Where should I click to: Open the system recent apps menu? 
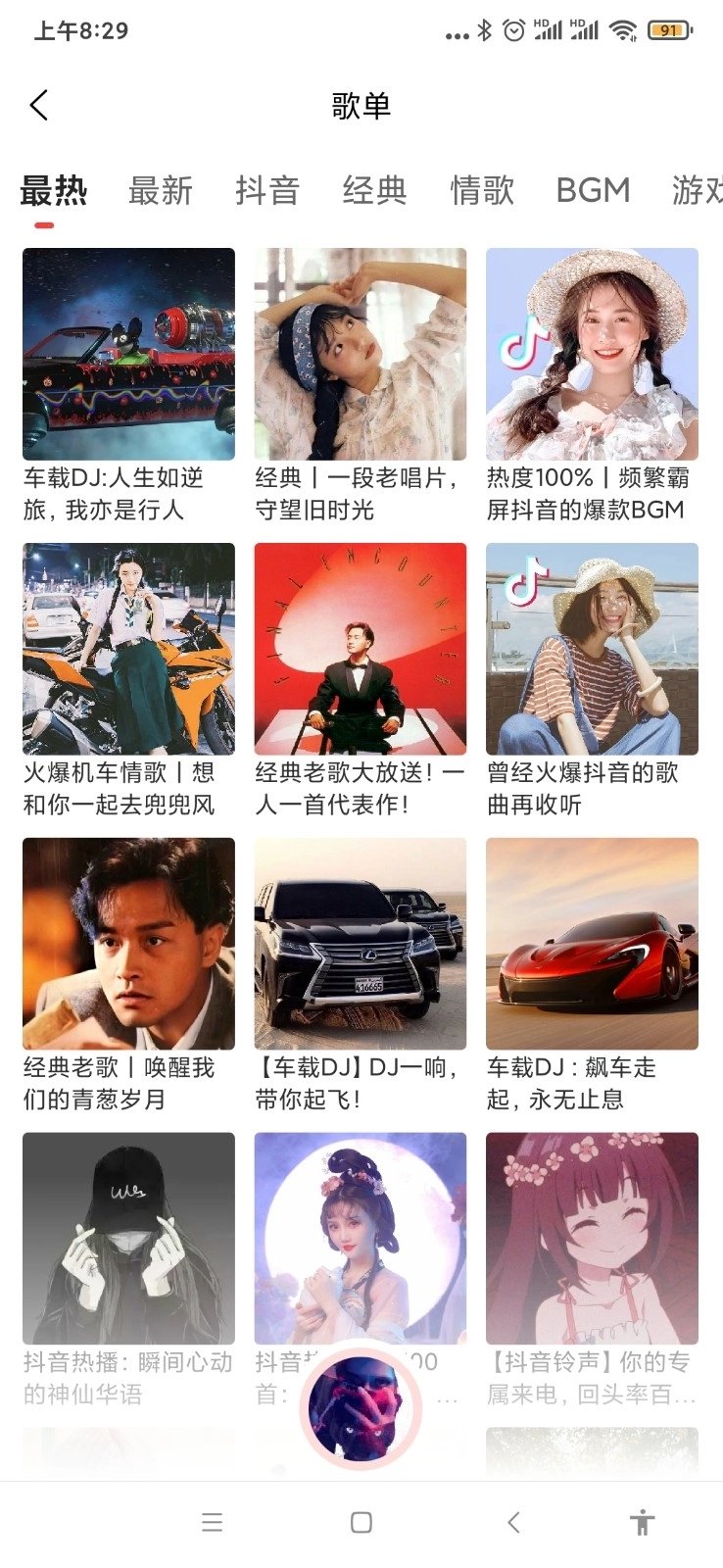[212, 1522]
